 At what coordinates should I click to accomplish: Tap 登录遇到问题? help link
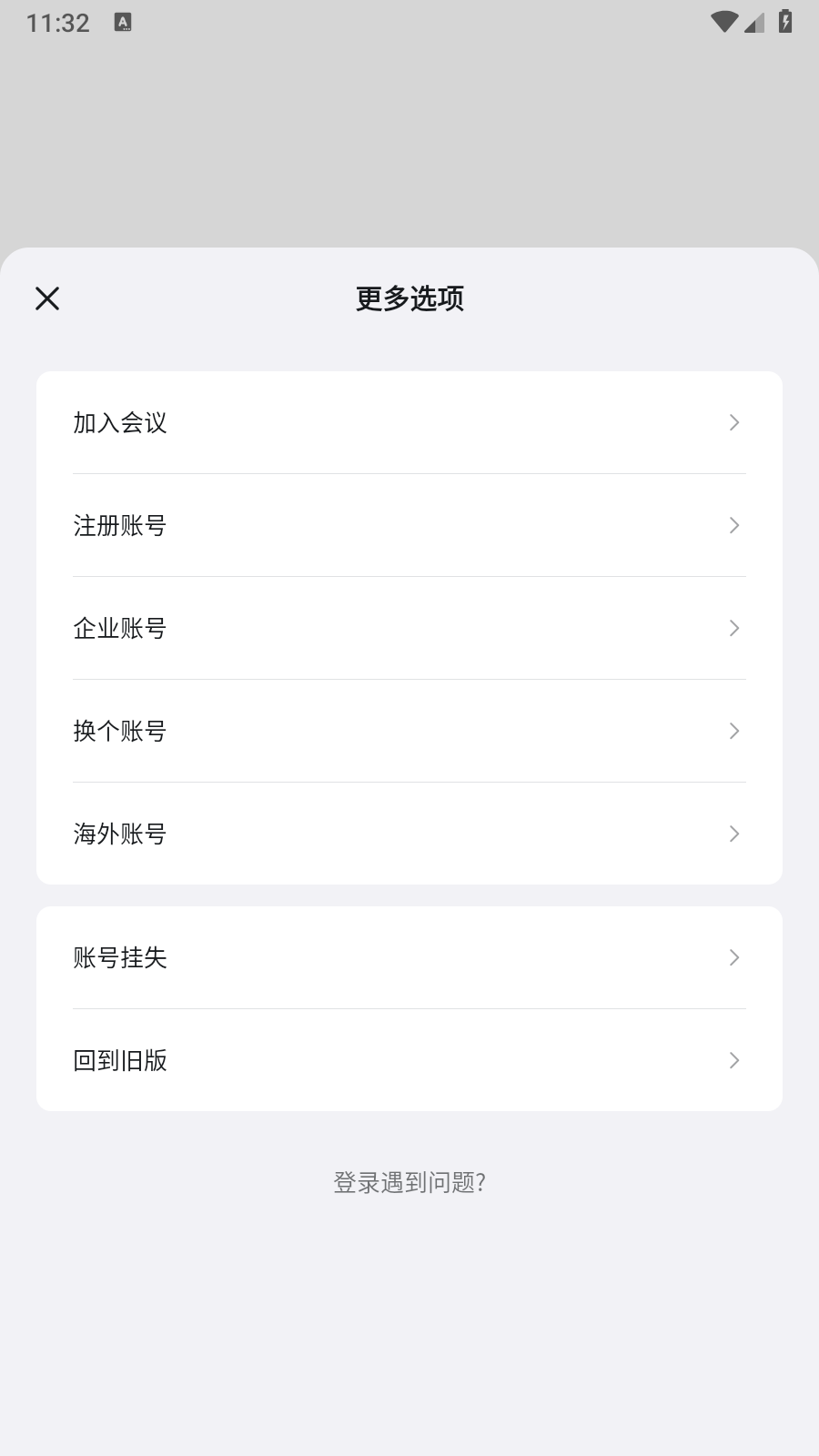coord(409,1182)
